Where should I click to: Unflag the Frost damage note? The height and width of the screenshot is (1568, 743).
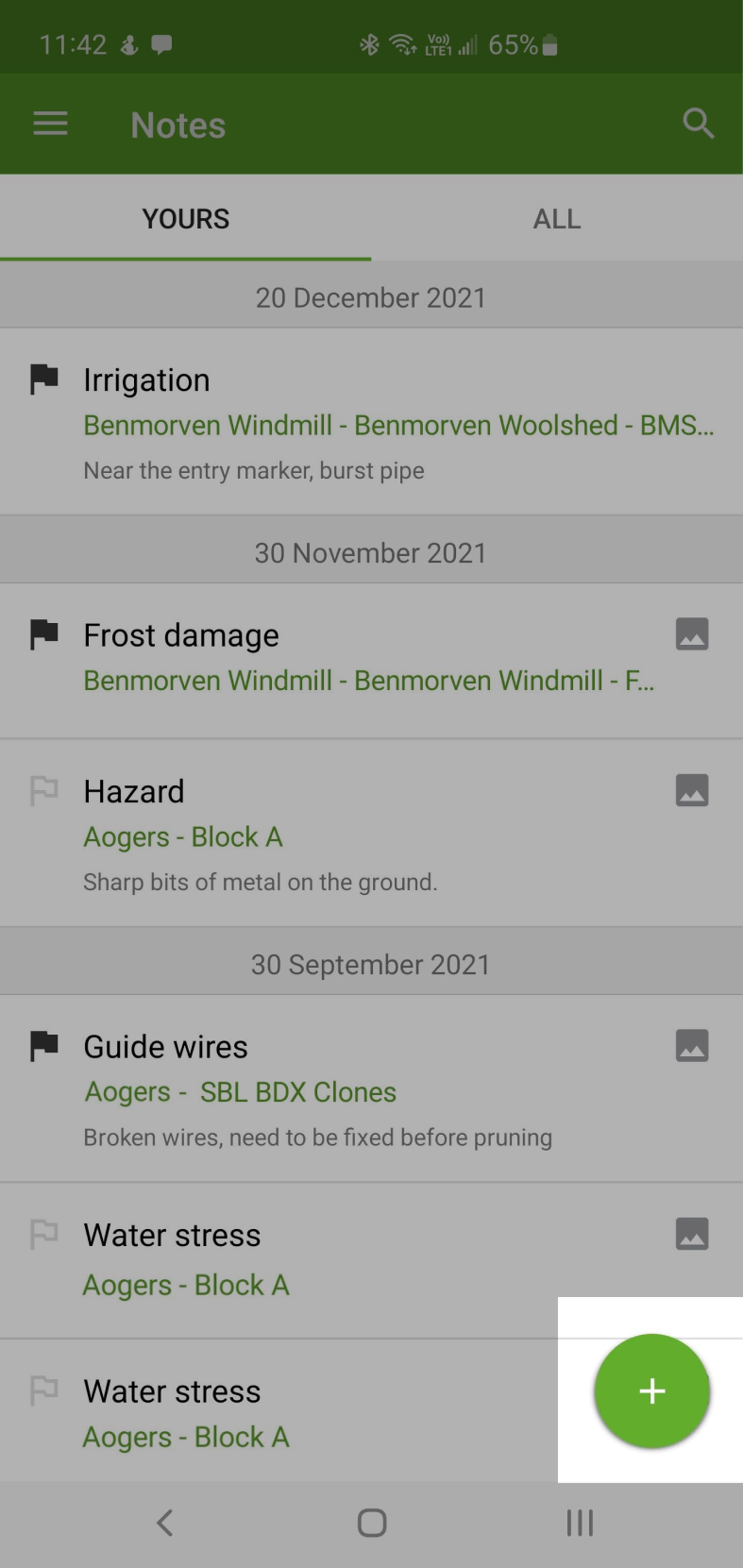(44, 634)
